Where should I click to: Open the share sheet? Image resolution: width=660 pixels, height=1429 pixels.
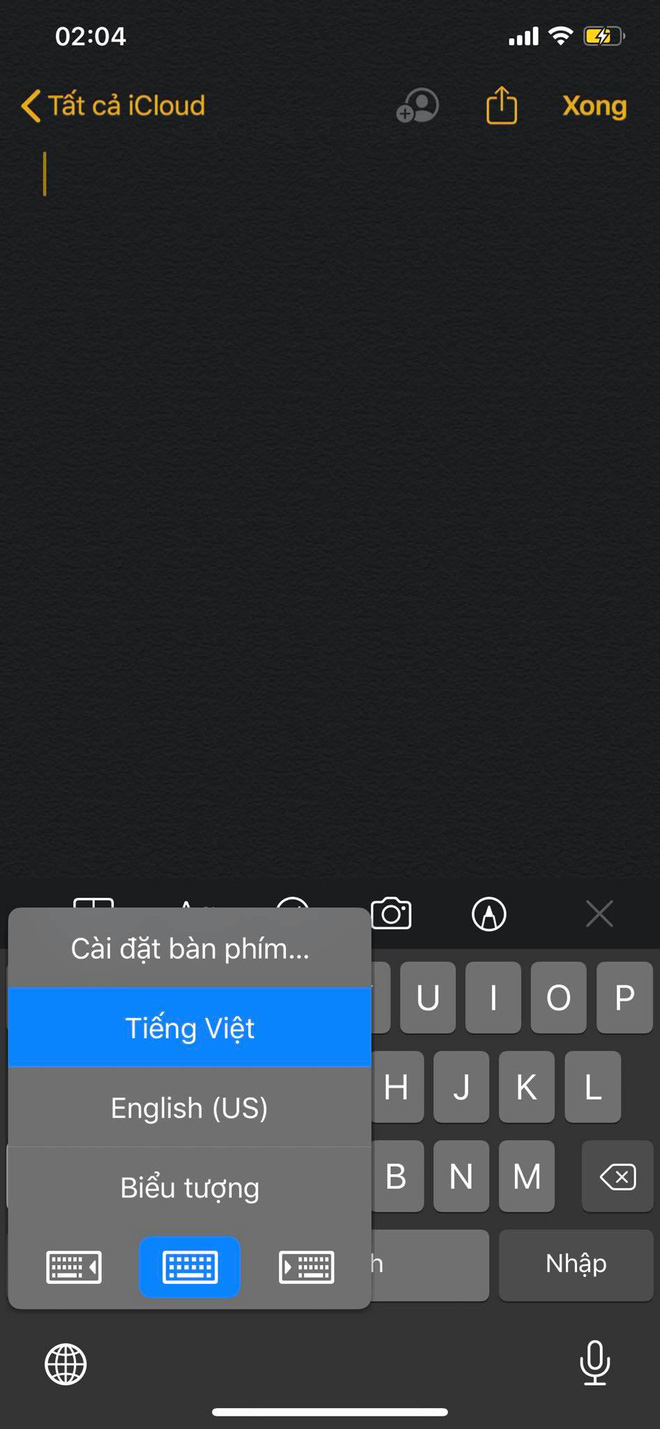(x=501, y=106)
